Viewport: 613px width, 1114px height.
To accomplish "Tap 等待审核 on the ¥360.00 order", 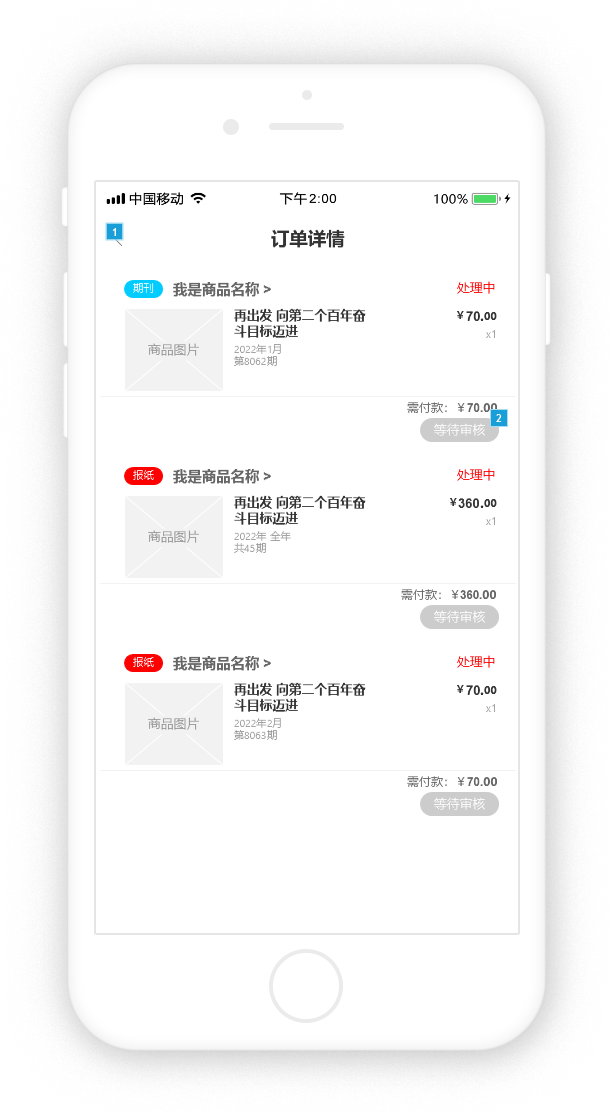I will pyautogui.click(x=459, y=617).
